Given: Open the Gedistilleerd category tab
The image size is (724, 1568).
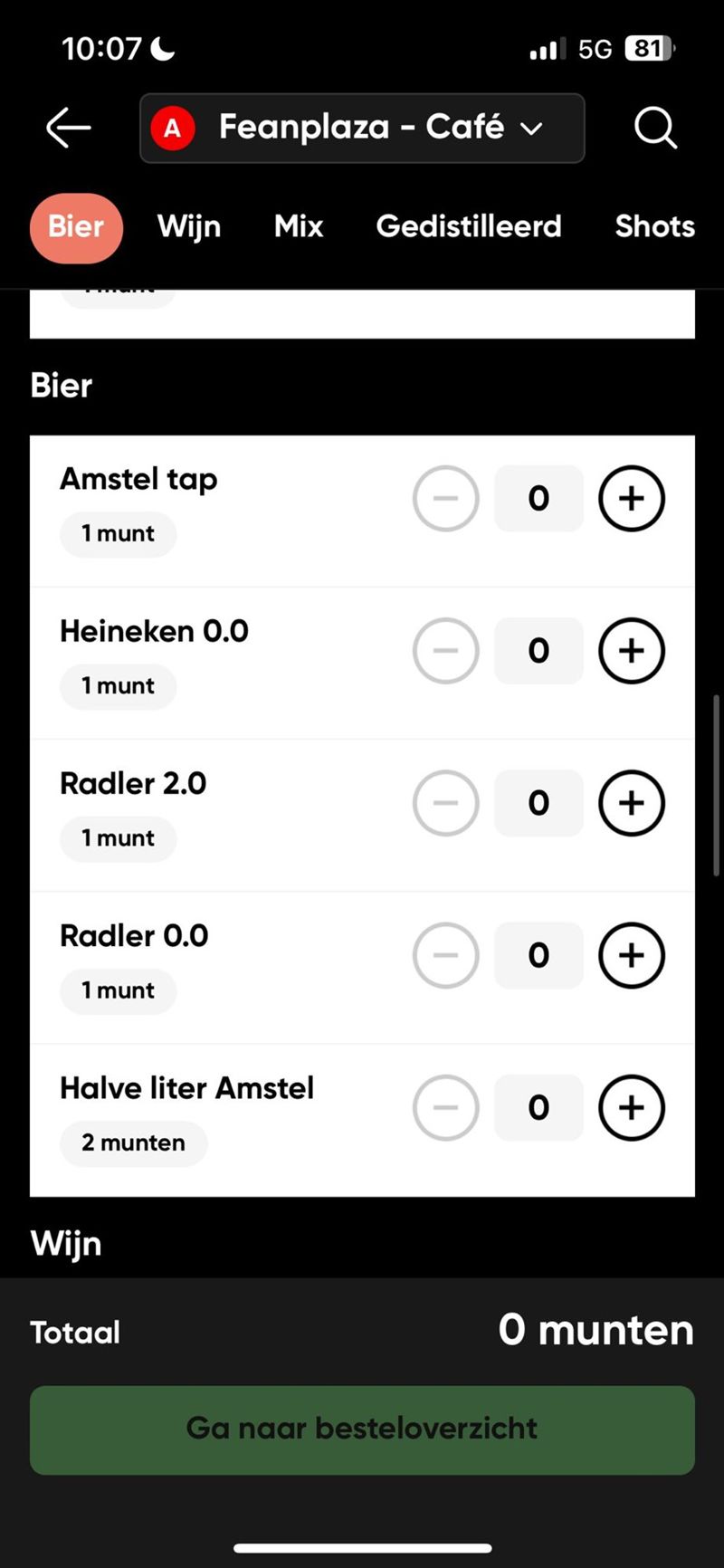Looking at the screenshot, I should 469,227.
